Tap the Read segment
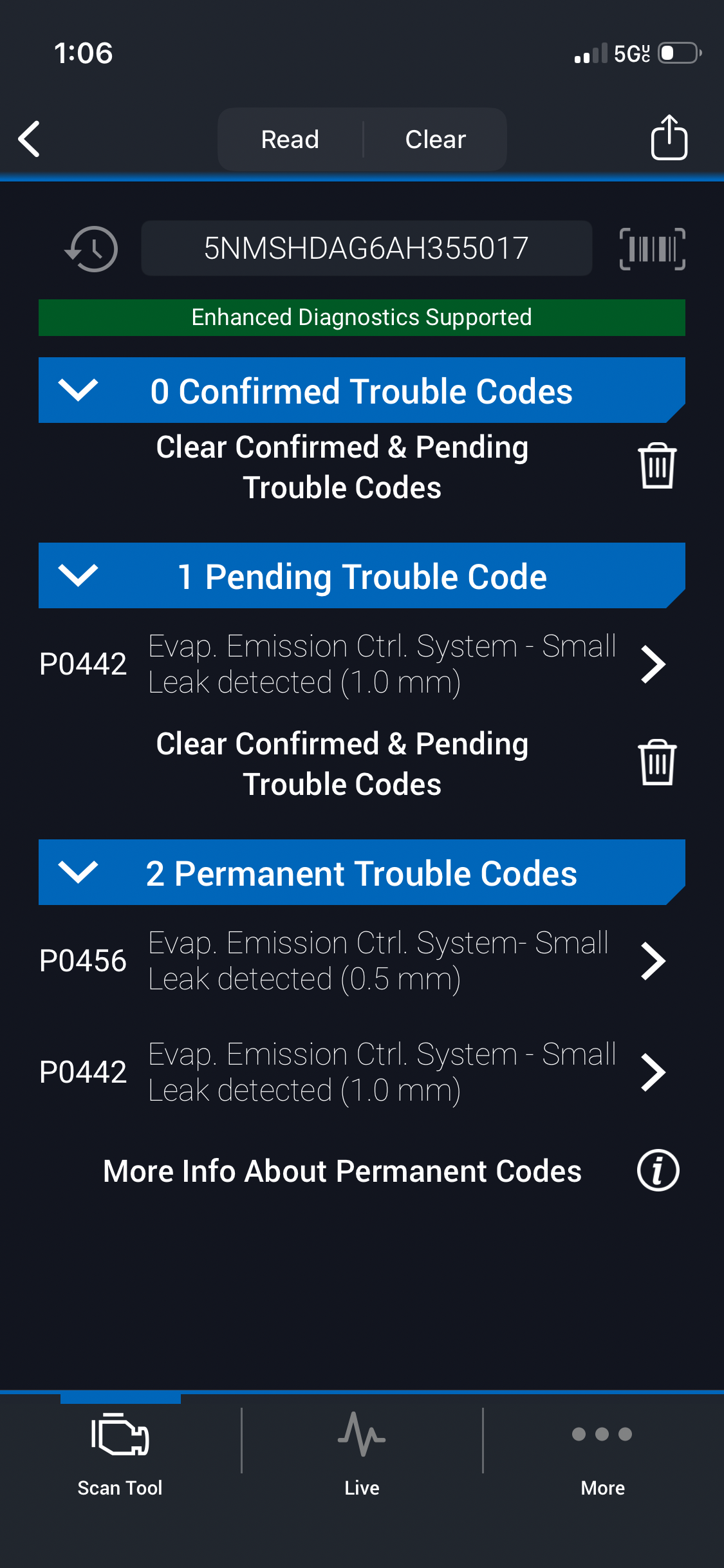Image resolution: width=724 pixels, height=1568 pixels. tap(290, 139)
